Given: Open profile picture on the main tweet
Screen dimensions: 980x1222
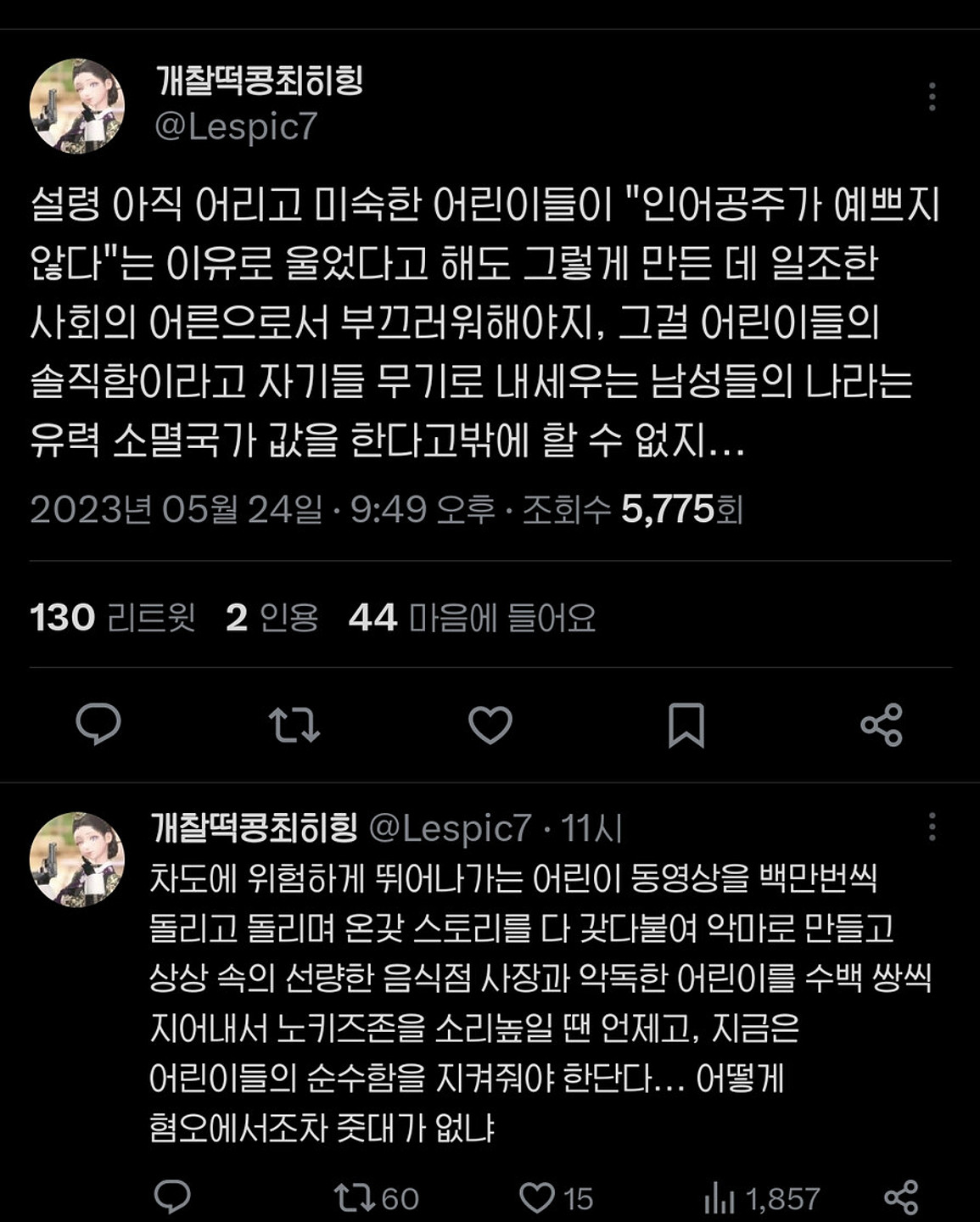Looking at the screenshot, I should pyautogui.click(x=77, y=106).
